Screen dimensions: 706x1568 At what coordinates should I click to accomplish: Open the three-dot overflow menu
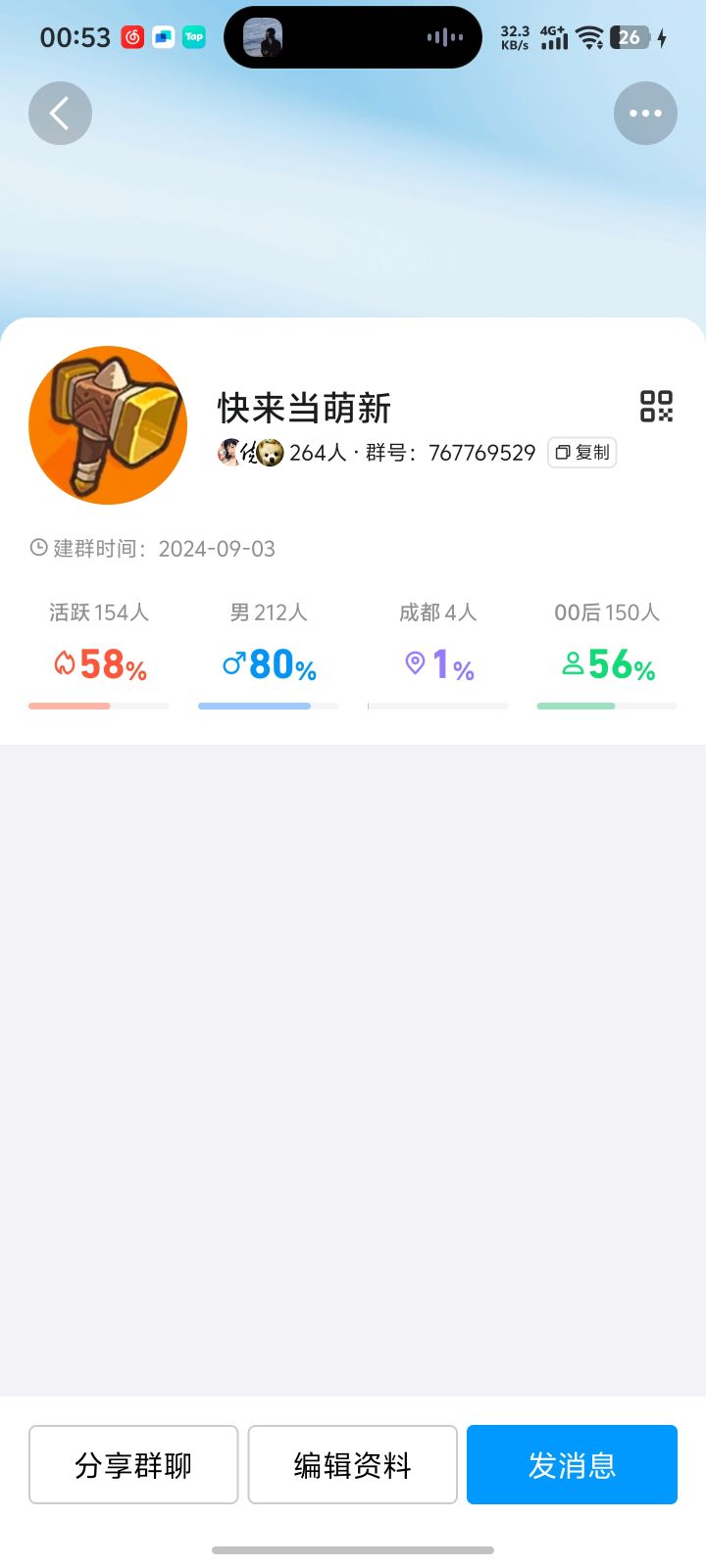[645, 114]
